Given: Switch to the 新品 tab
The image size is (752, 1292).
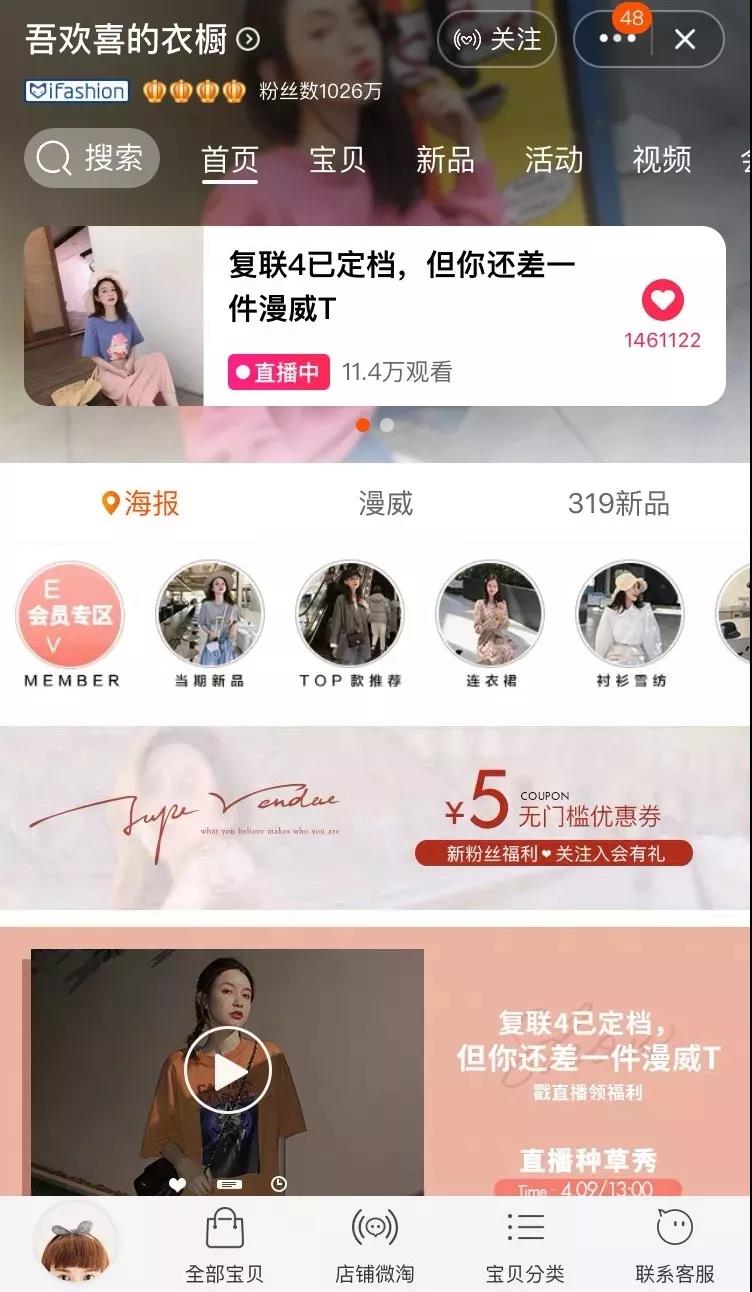Looking at the screenshot, I should pyautogui.click(x=445, y=159).
